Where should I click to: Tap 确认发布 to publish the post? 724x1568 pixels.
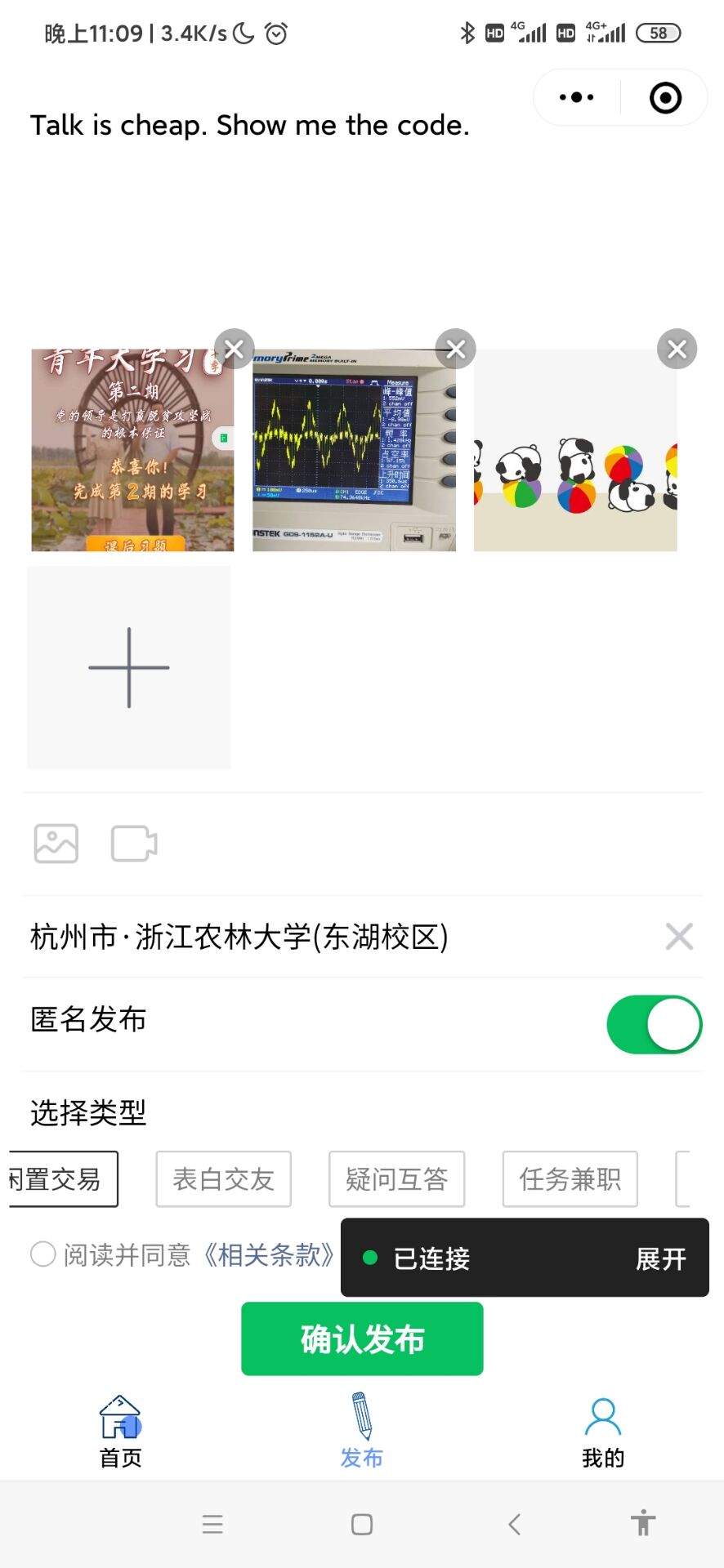(362, 1339)
